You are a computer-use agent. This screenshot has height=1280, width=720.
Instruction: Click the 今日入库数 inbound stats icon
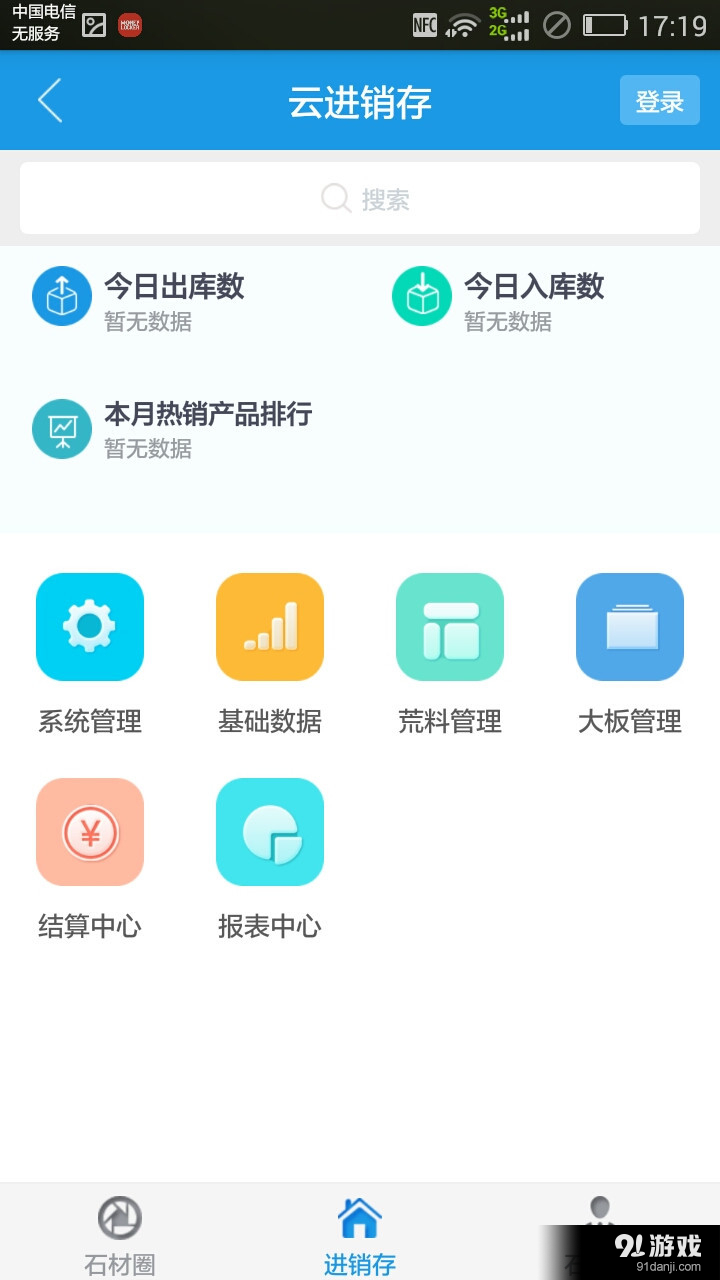[421, 296]
